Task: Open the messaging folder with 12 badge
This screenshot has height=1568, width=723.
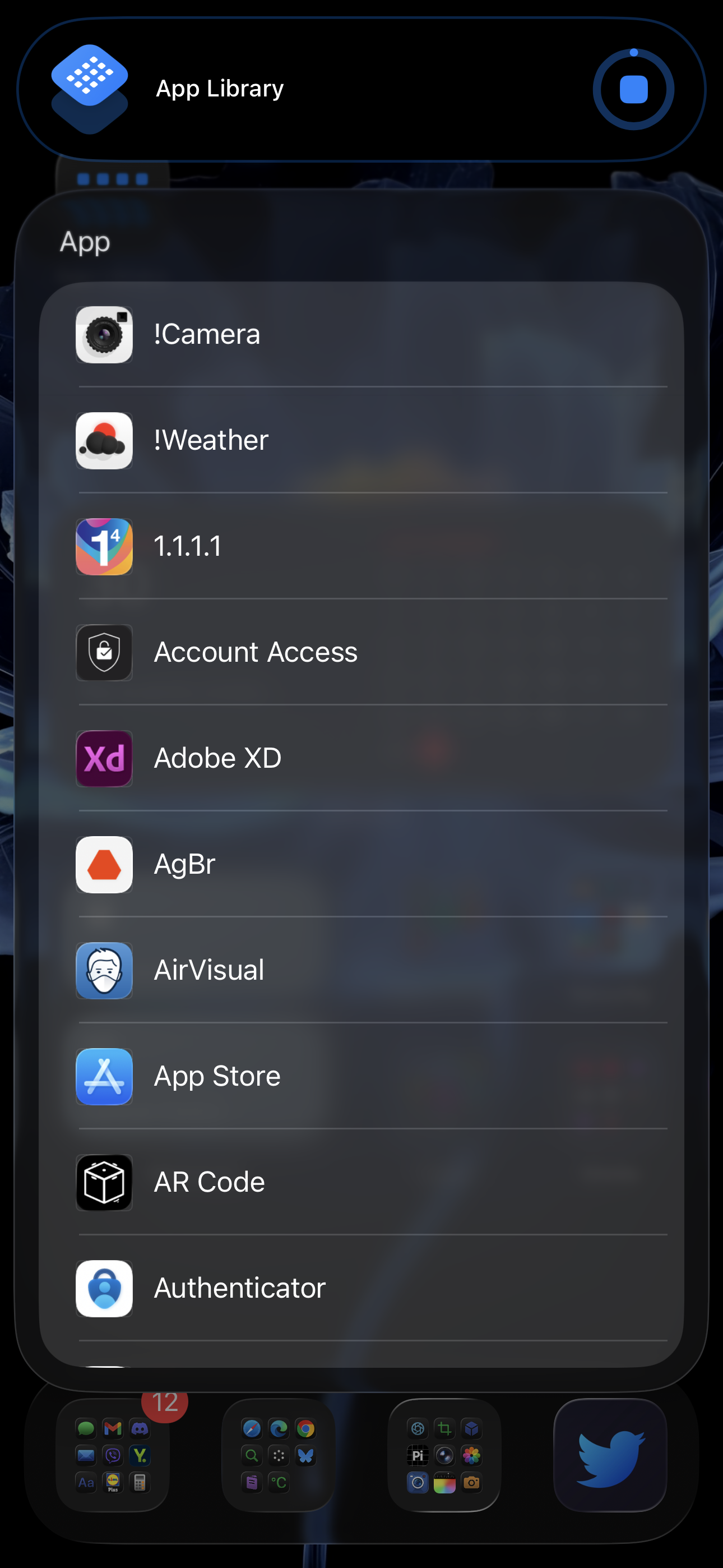Action: click(x=113, y=1455)
